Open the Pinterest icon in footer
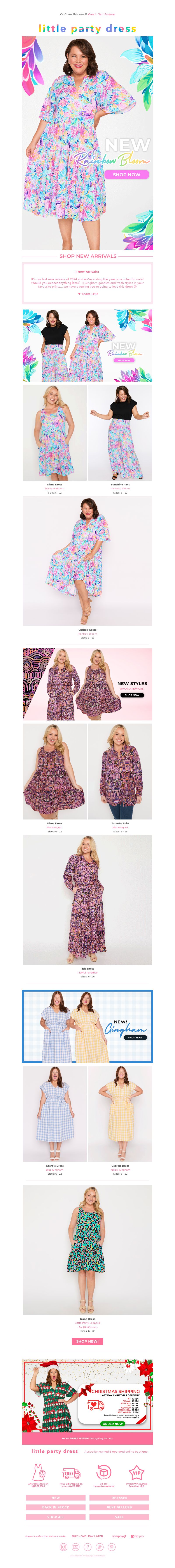 pos(112,1547)
